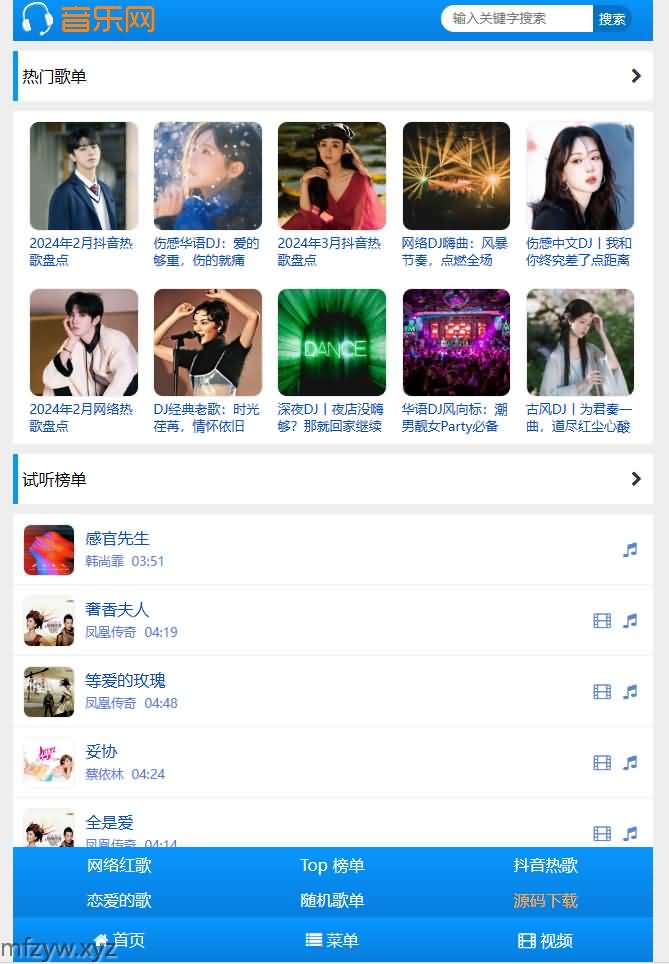Switch to the 首页 home tab
669x964 pixels.
(x=119, y=940)
